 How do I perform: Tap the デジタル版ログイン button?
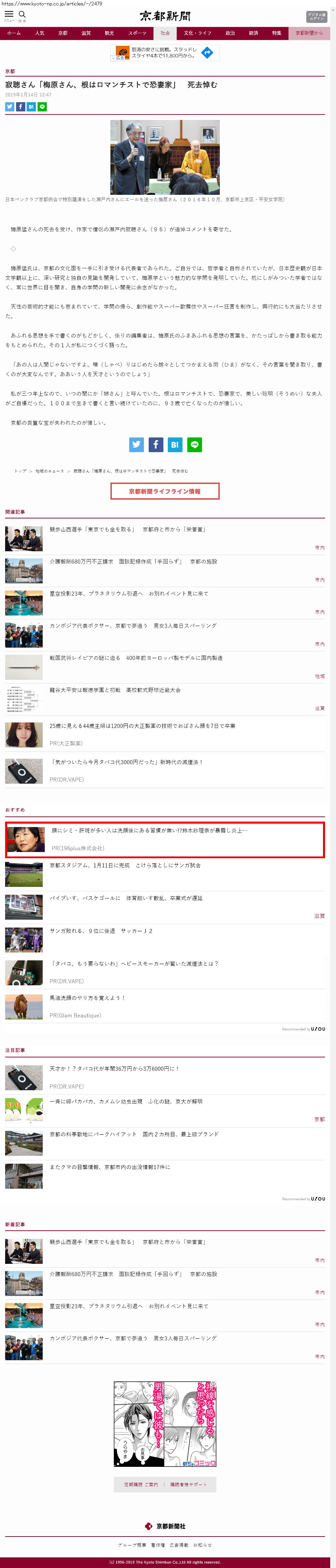click(316, 16)
